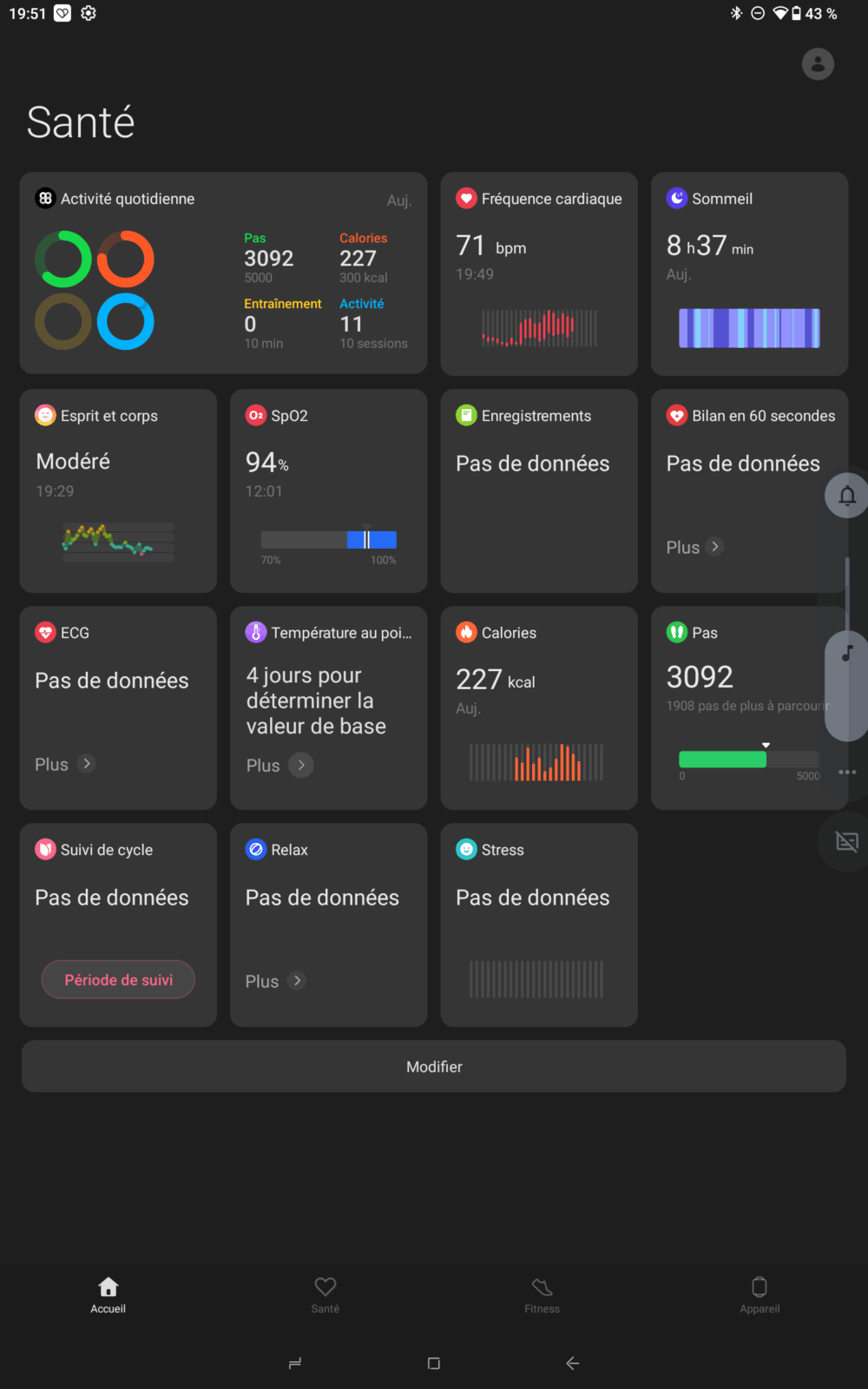Open the Stress card

point(539,925)
